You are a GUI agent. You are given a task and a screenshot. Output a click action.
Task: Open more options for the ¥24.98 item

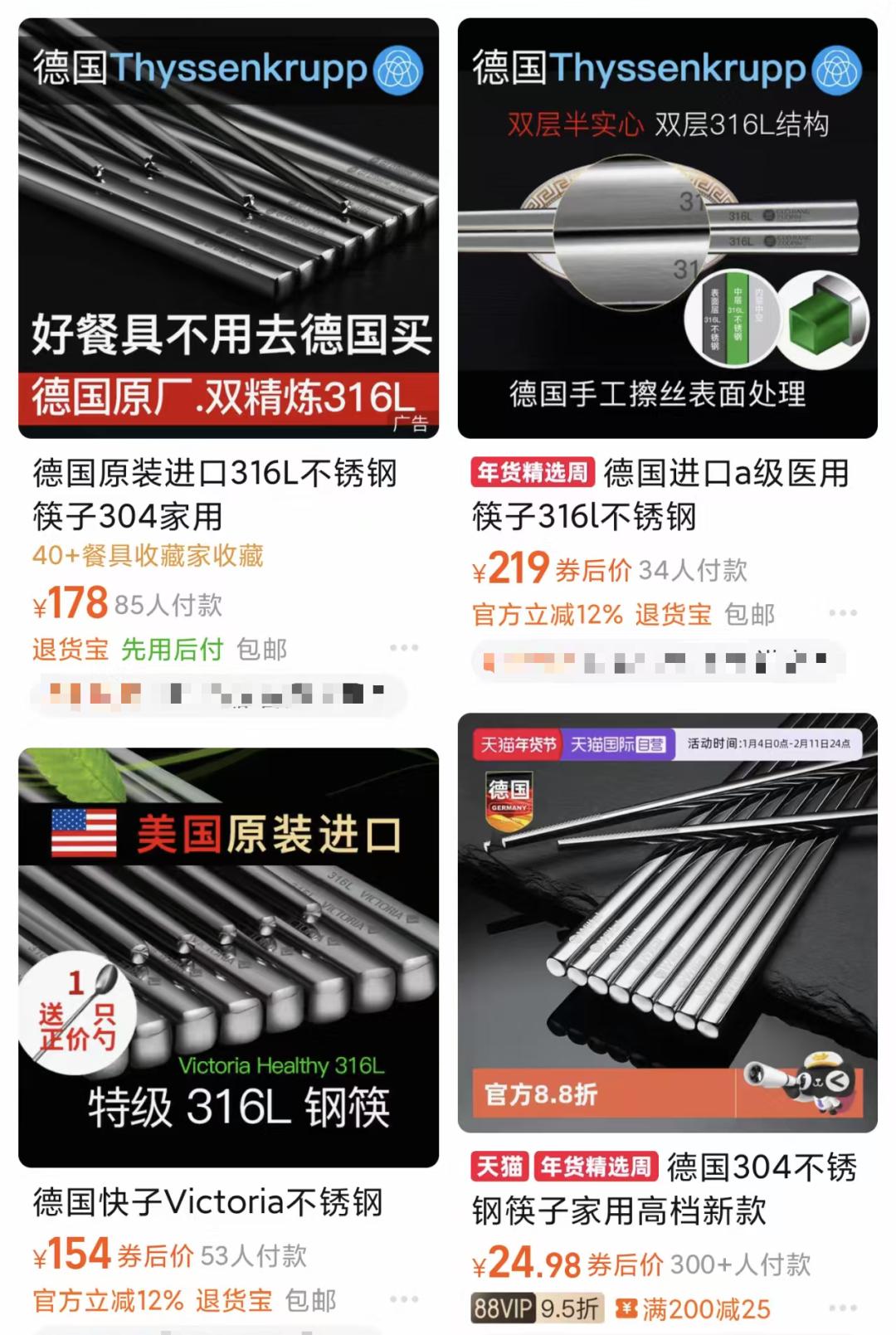842,1308
